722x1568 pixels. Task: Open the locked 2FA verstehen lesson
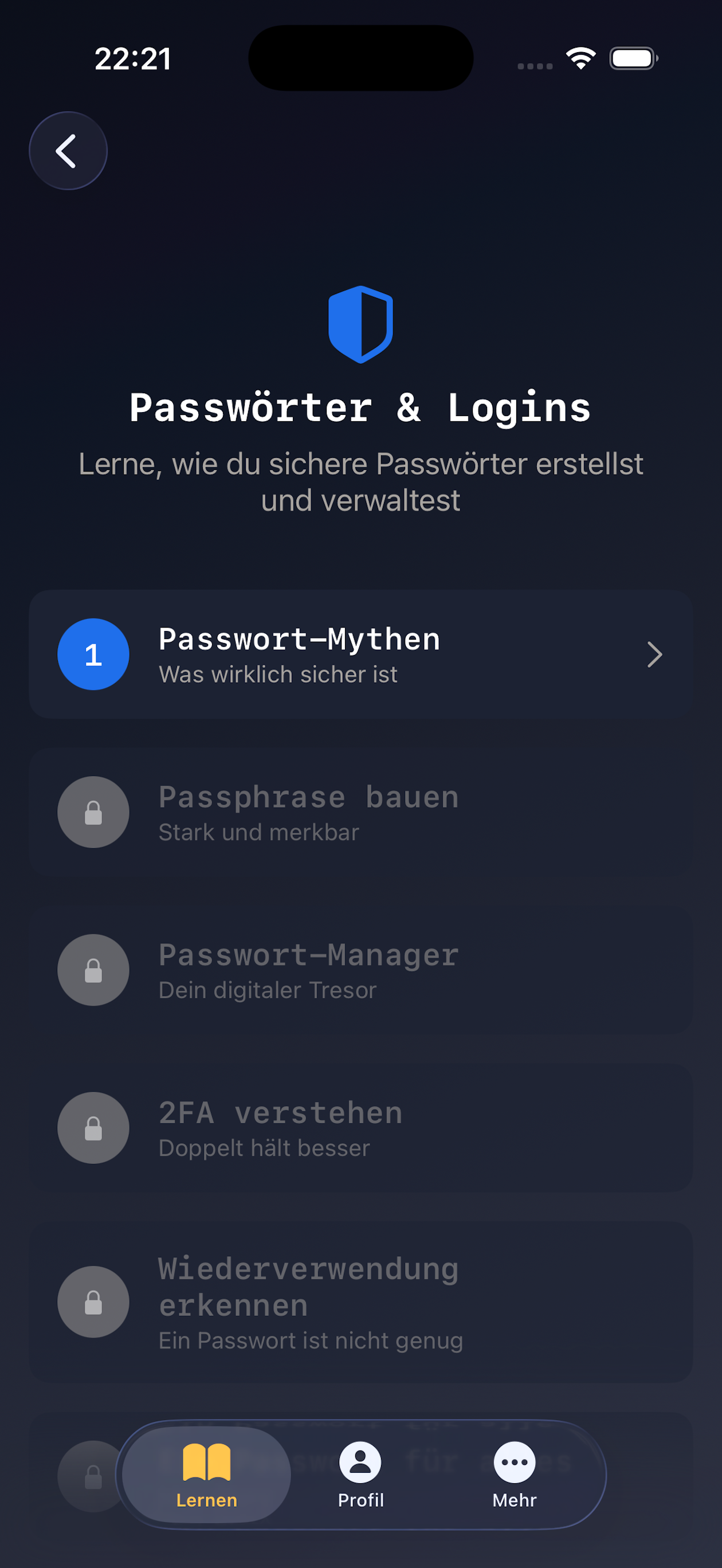pos(360,1127)
